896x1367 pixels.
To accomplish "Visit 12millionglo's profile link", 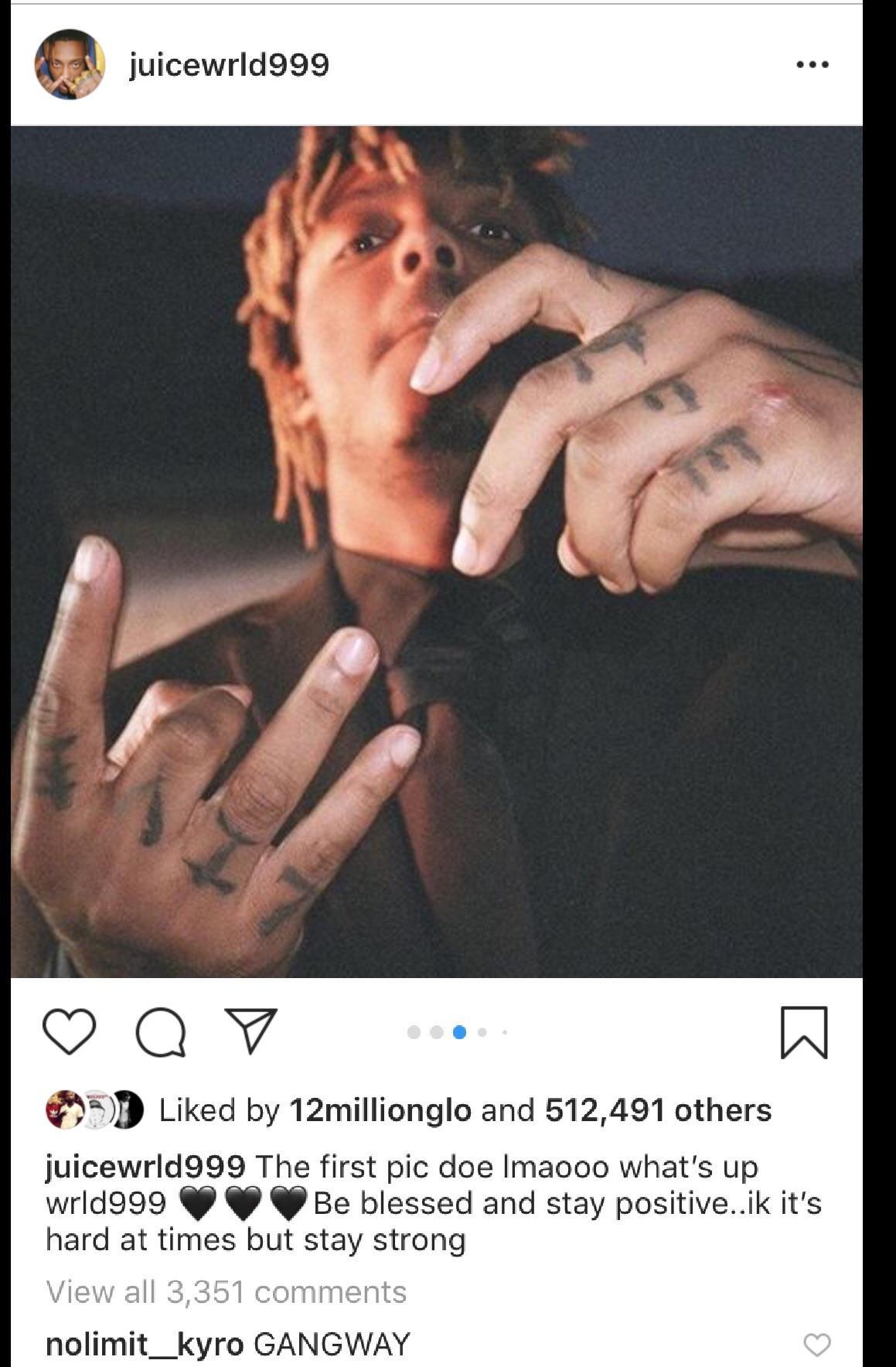I will coord(375,1111).
